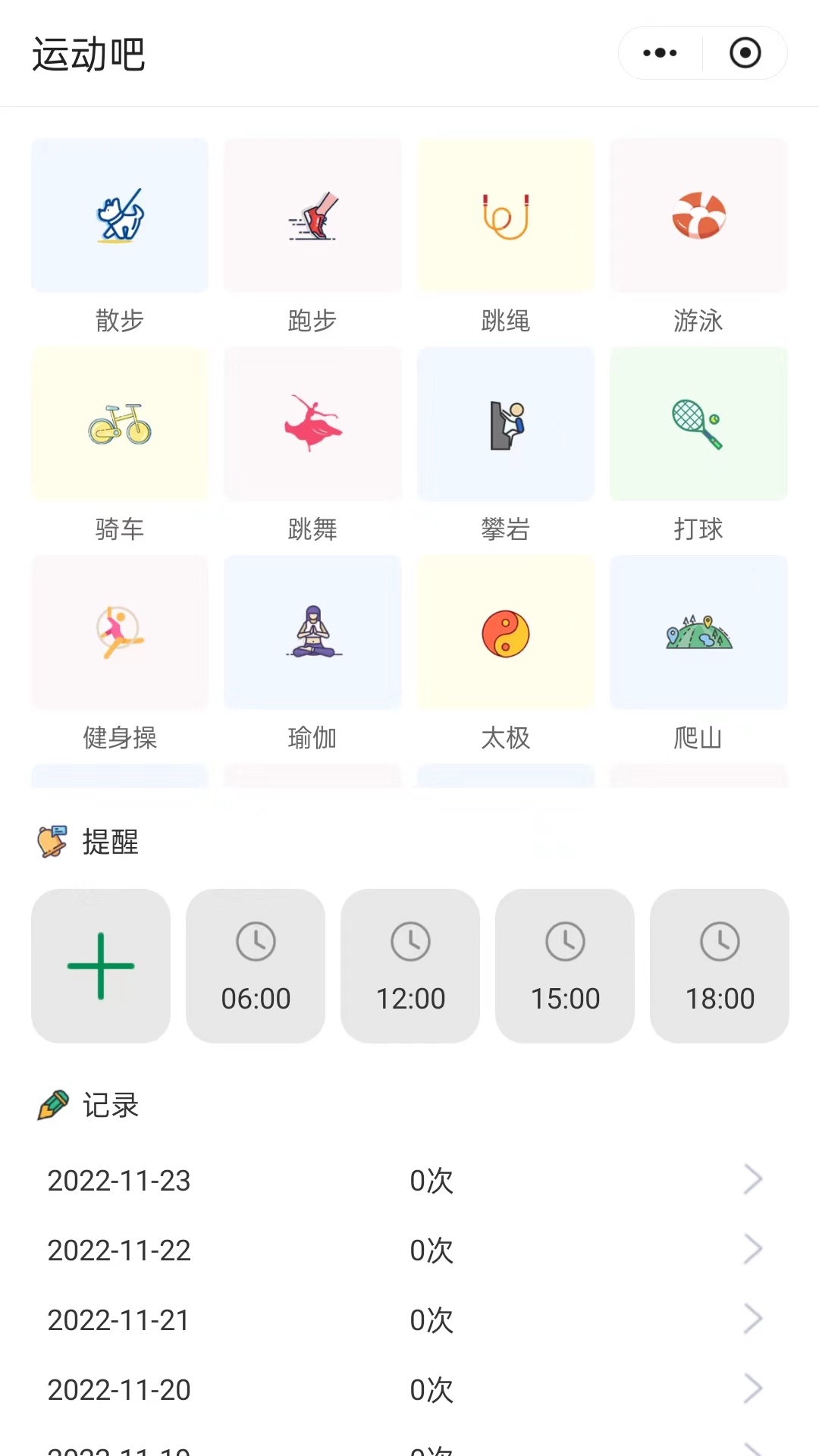Open the 健身操 aerobics activity
The image size is (819, 1456).
pos(120,632)
